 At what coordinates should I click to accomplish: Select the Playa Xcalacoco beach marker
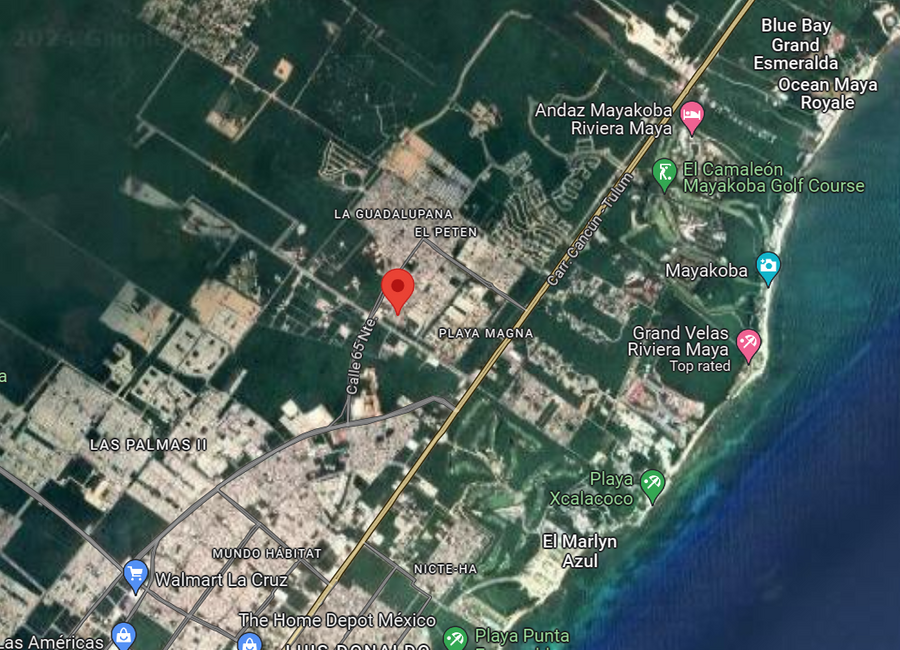click(x=653, y=485)
